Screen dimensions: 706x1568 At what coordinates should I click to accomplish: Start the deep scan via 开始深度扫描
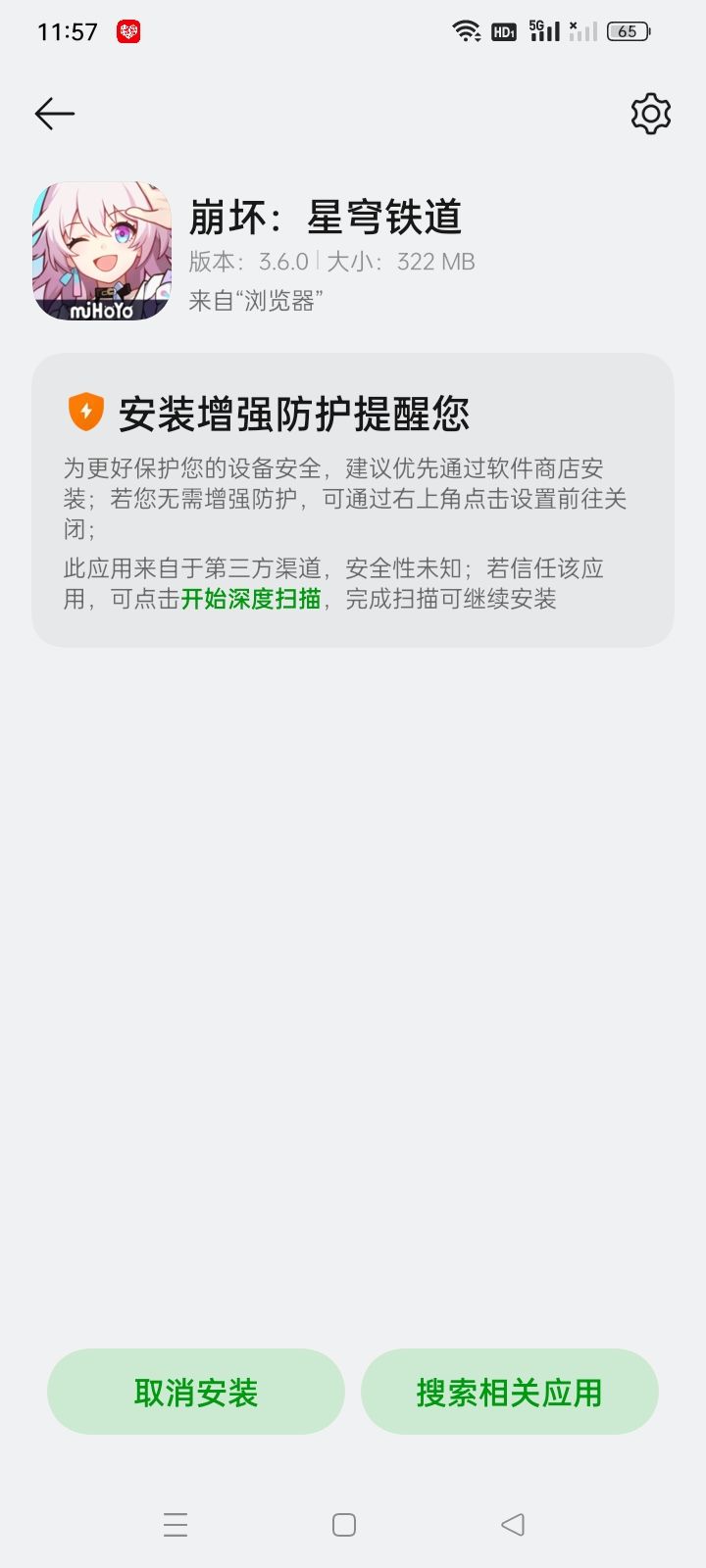pyautogui.click(x=251, y=599)
